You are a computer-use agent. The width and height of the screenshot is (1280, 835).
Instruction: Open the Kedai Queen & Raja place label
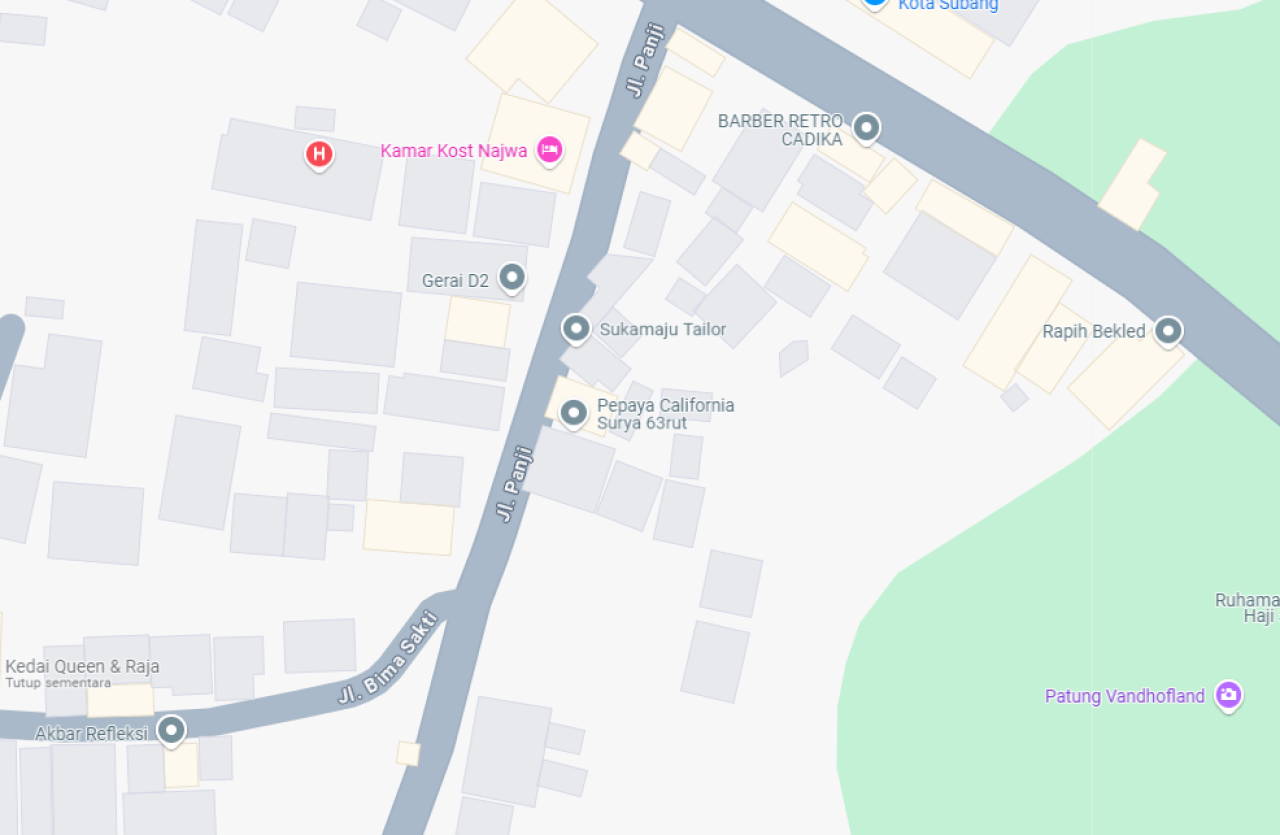pos(82,667)
